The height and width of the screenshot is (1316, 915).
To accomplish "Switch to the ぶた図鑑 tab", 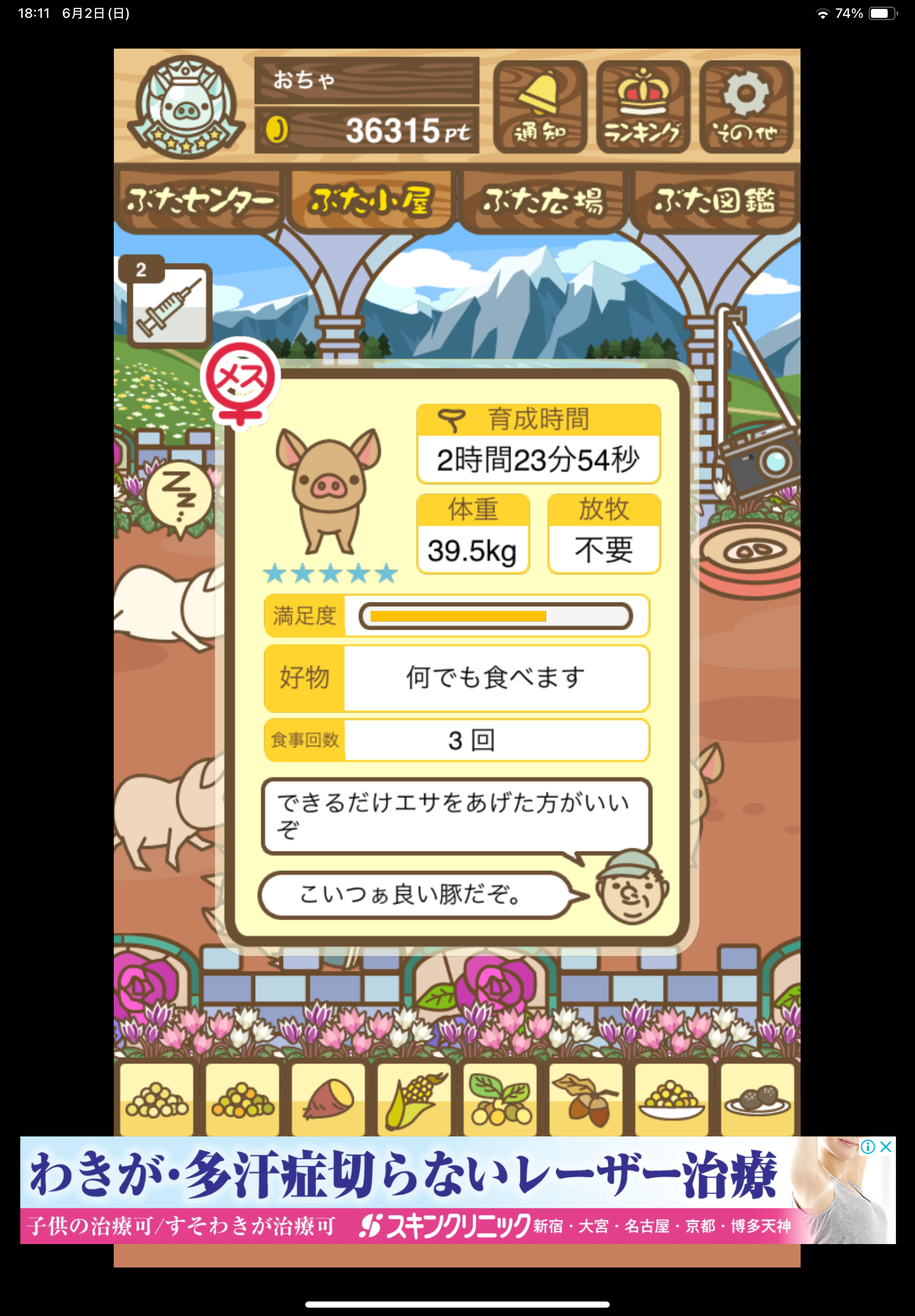I will (714, 201).
